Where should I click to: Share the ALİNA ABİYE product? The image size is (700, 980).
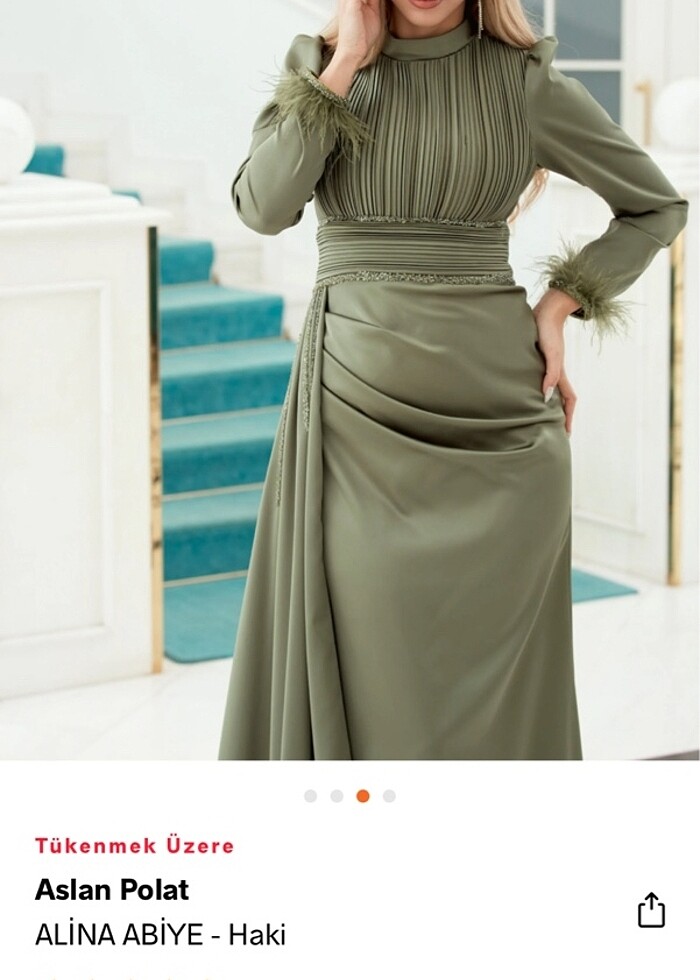point(651,910)
